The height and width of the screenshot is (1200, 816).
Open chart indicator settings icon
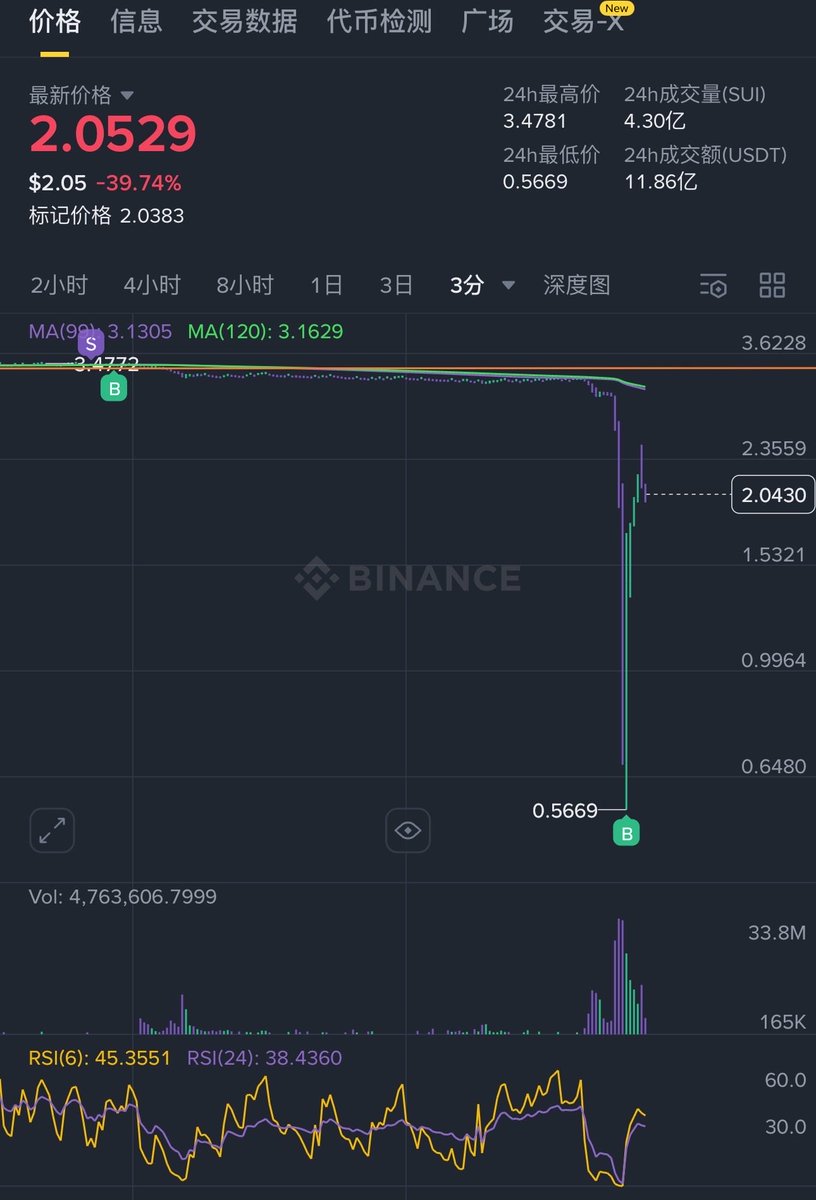(x=713, y=286)
